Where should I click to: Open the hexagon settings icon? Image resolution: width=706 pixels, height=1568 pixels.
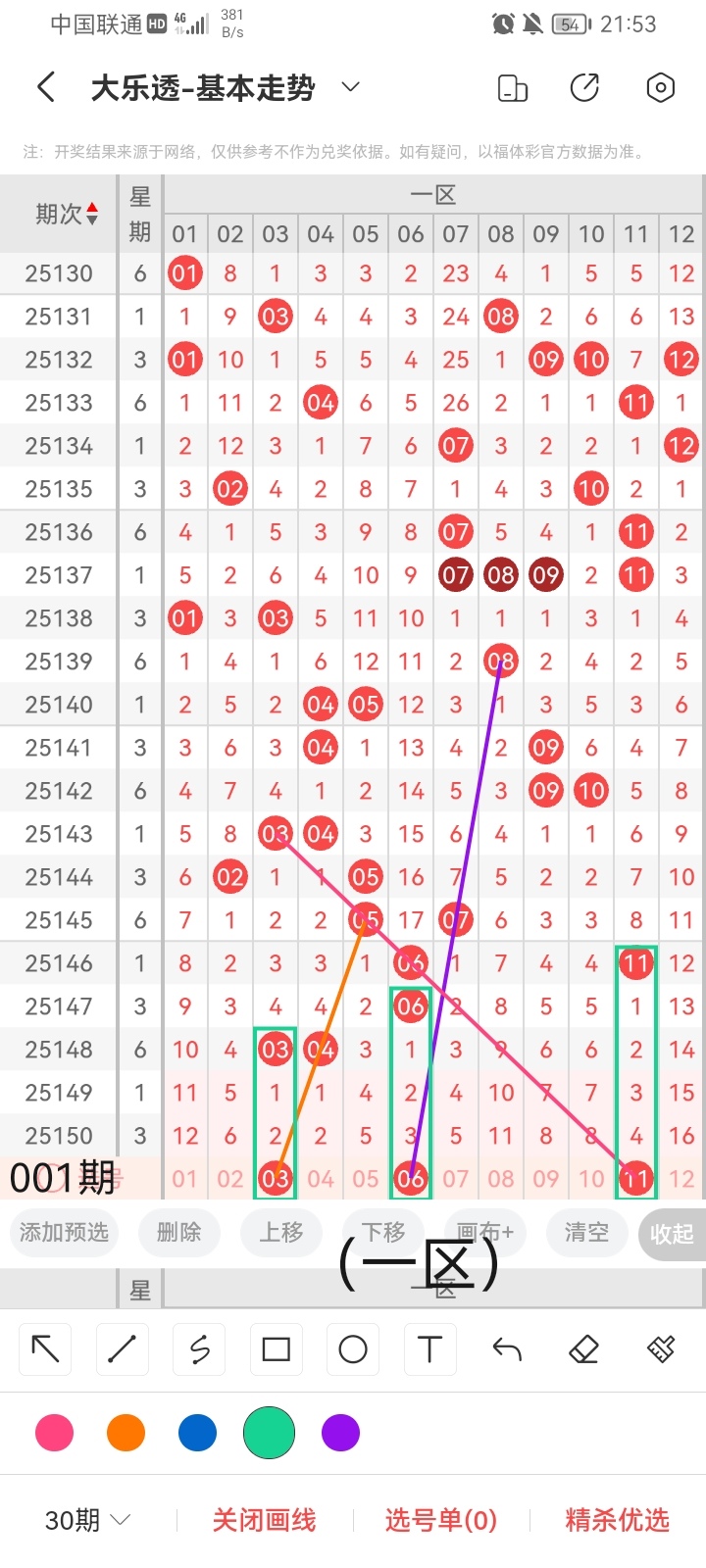point(661,88)
